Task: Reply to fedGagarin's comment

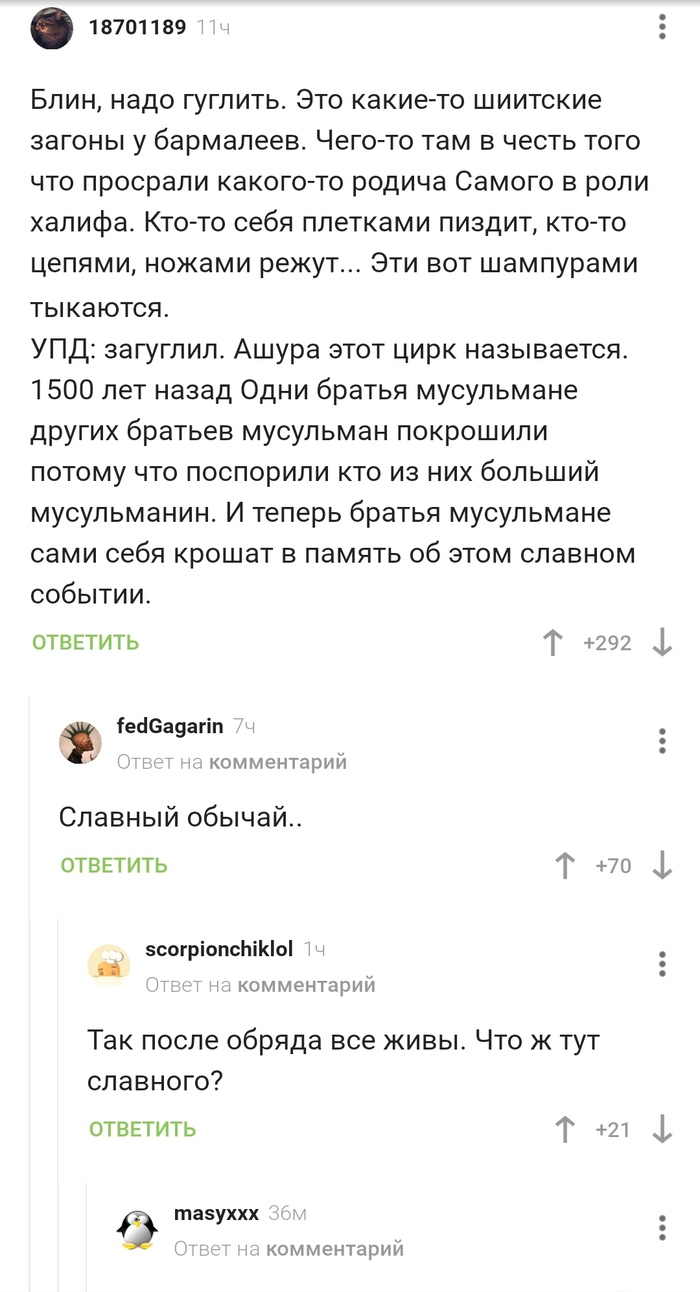Action: pos(114,865)
